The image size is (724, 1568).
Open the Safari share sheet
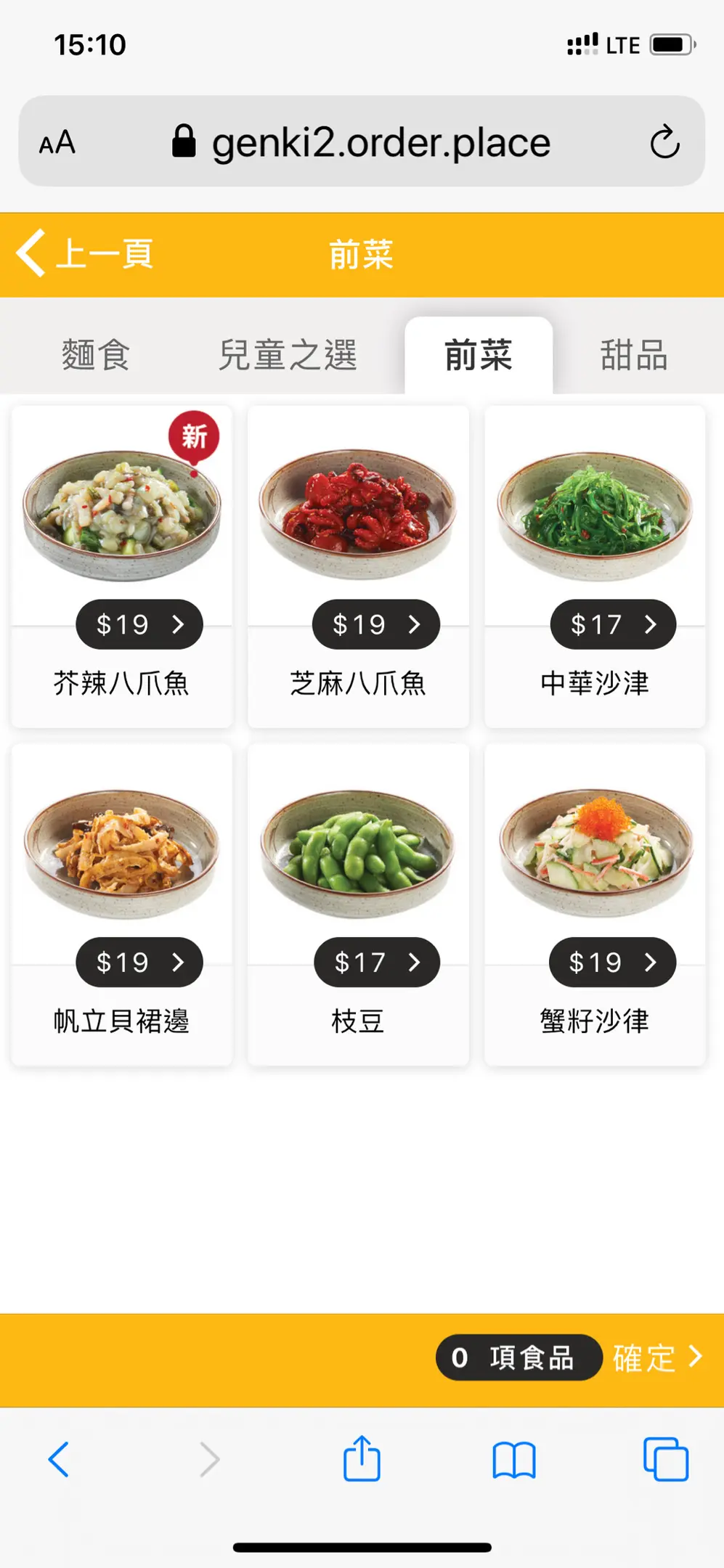pos(362,1459)
